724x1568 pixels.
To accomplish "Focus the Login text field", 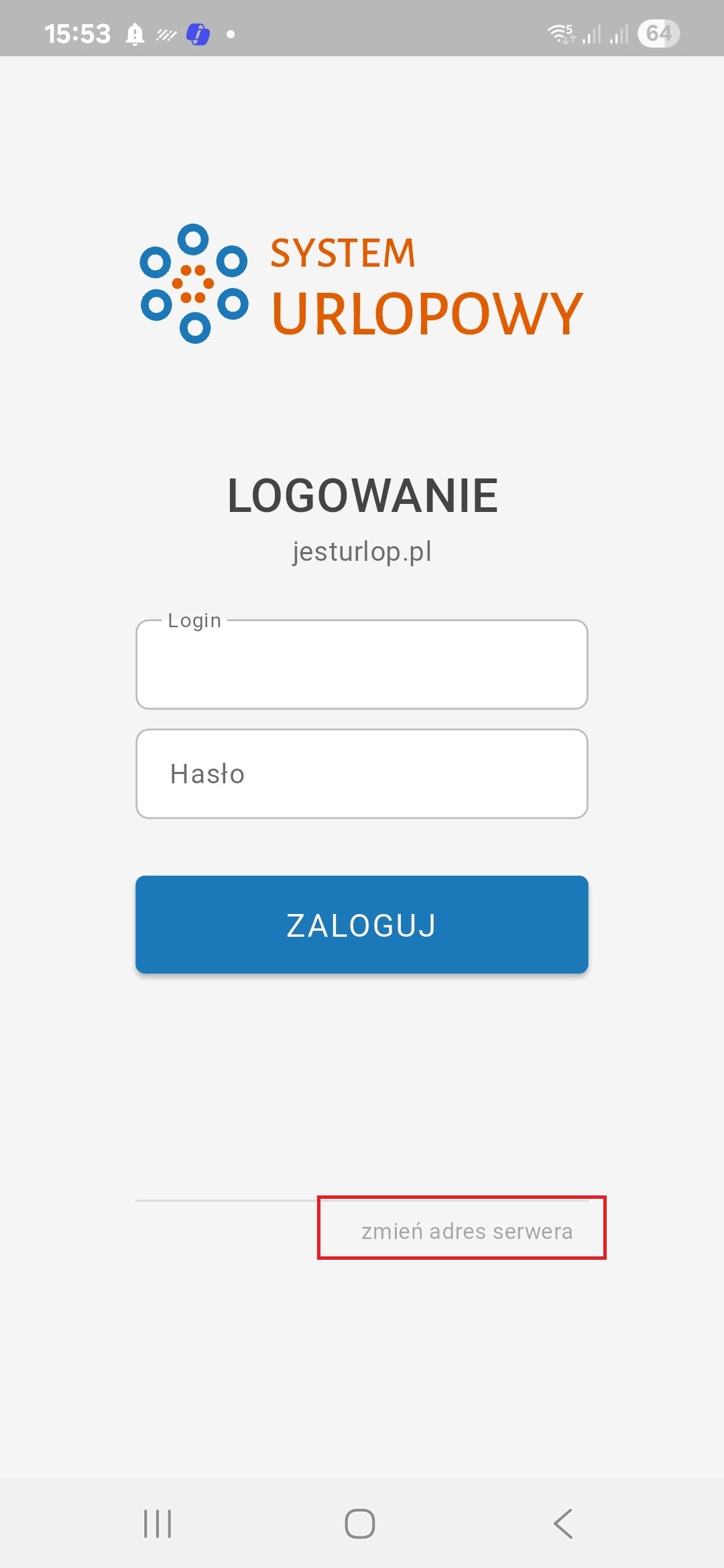I will (362, 665).
